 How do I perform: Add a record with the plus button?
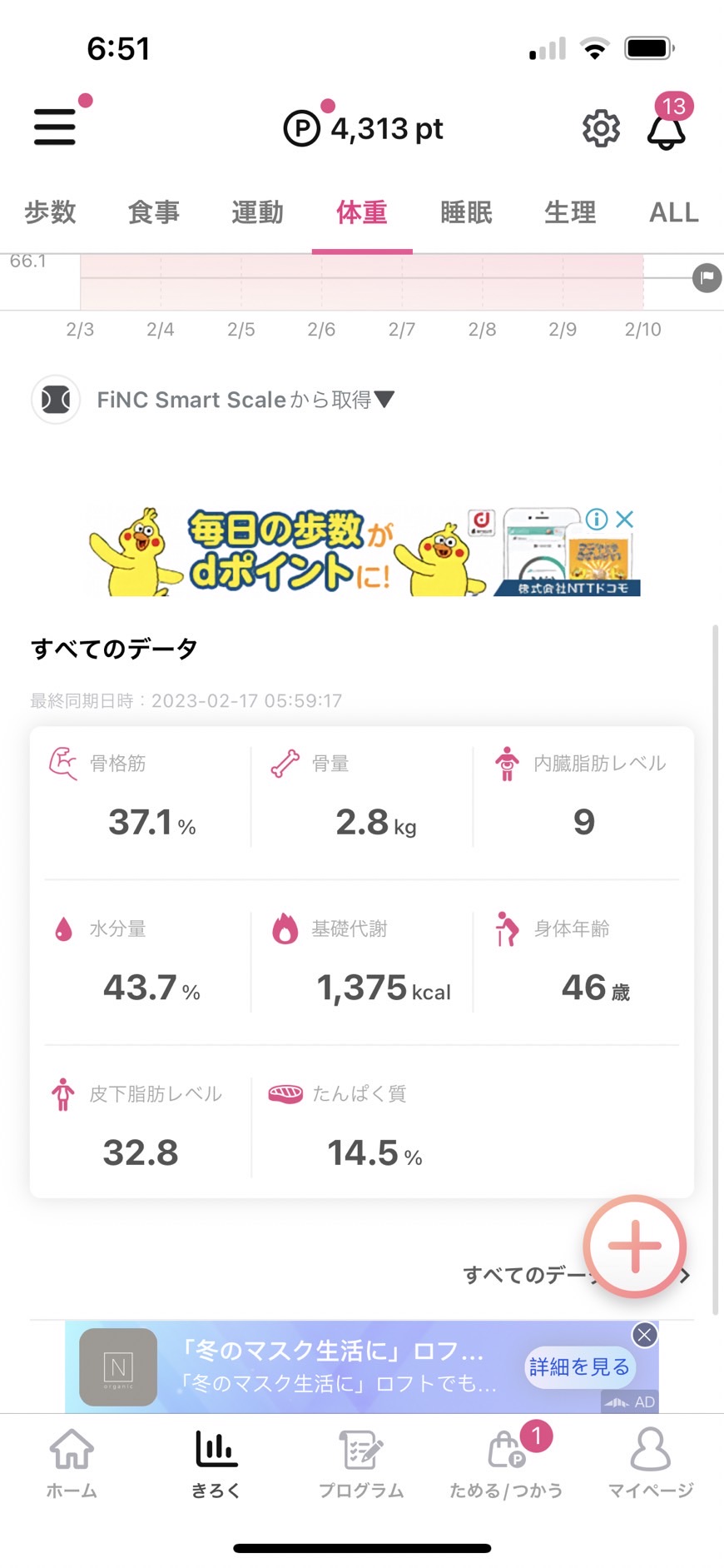coord(635,1247)
